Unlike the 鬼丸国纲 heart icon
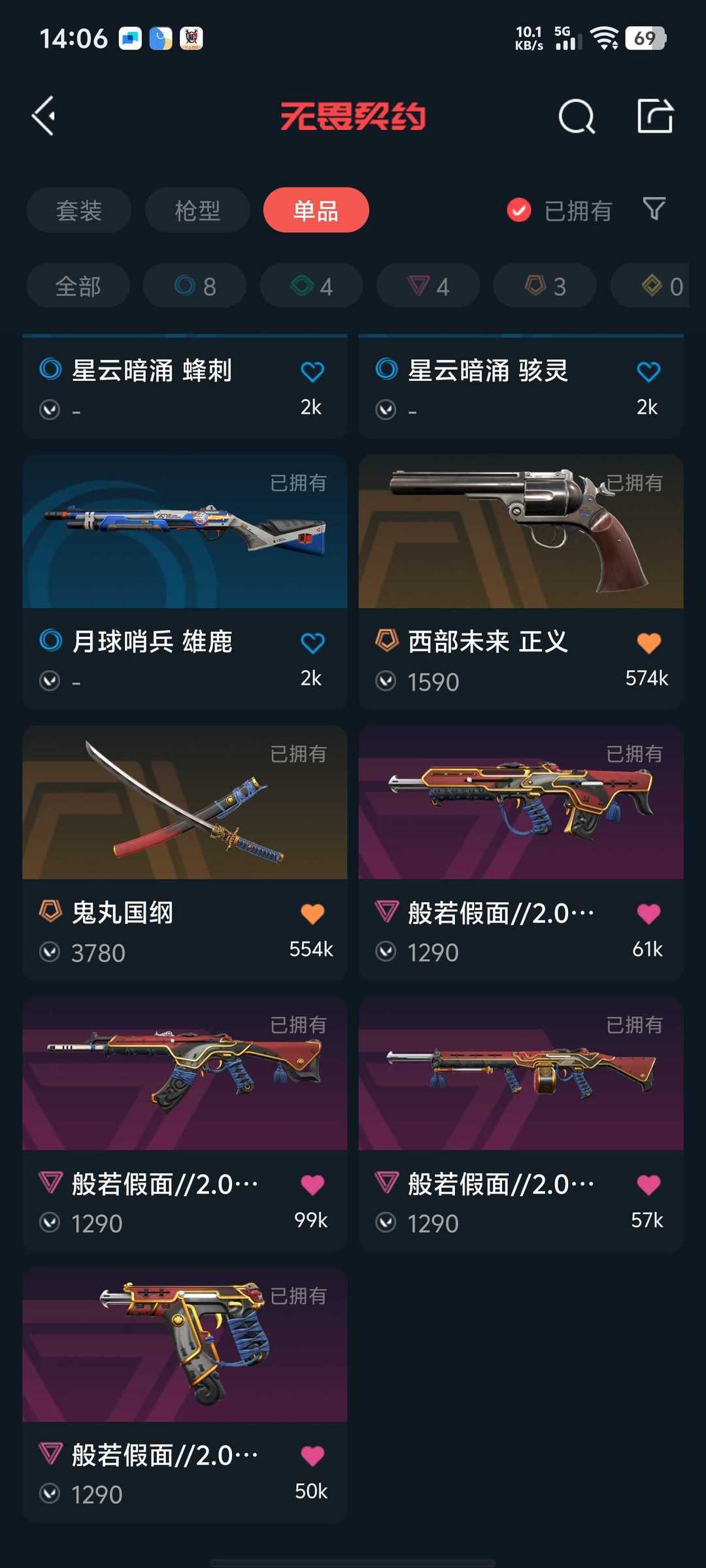This screenshot has width=706, height=1568. coord(312,914)
